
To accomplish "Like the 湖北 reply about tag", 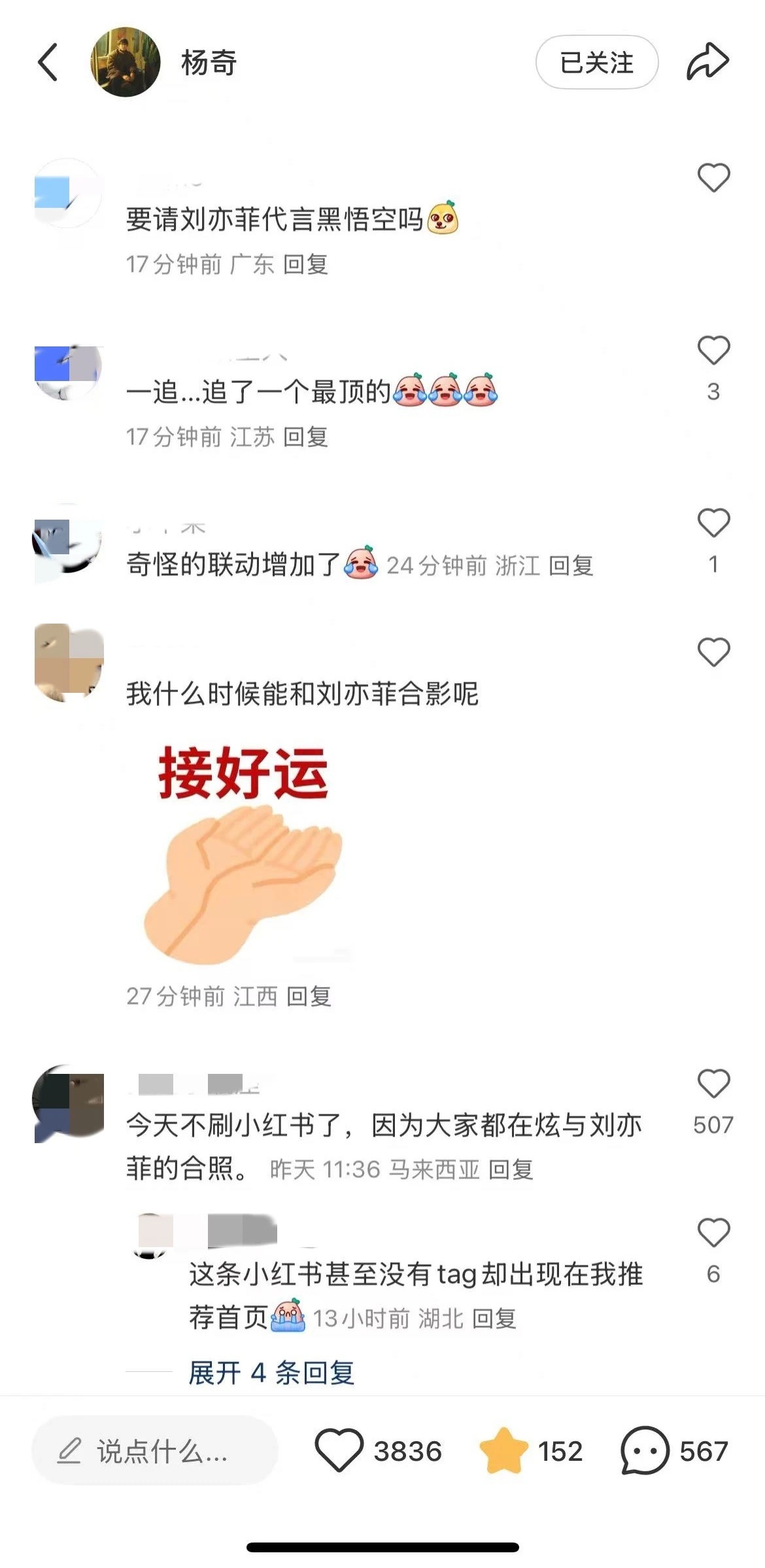I will [x=713, y=1233].
